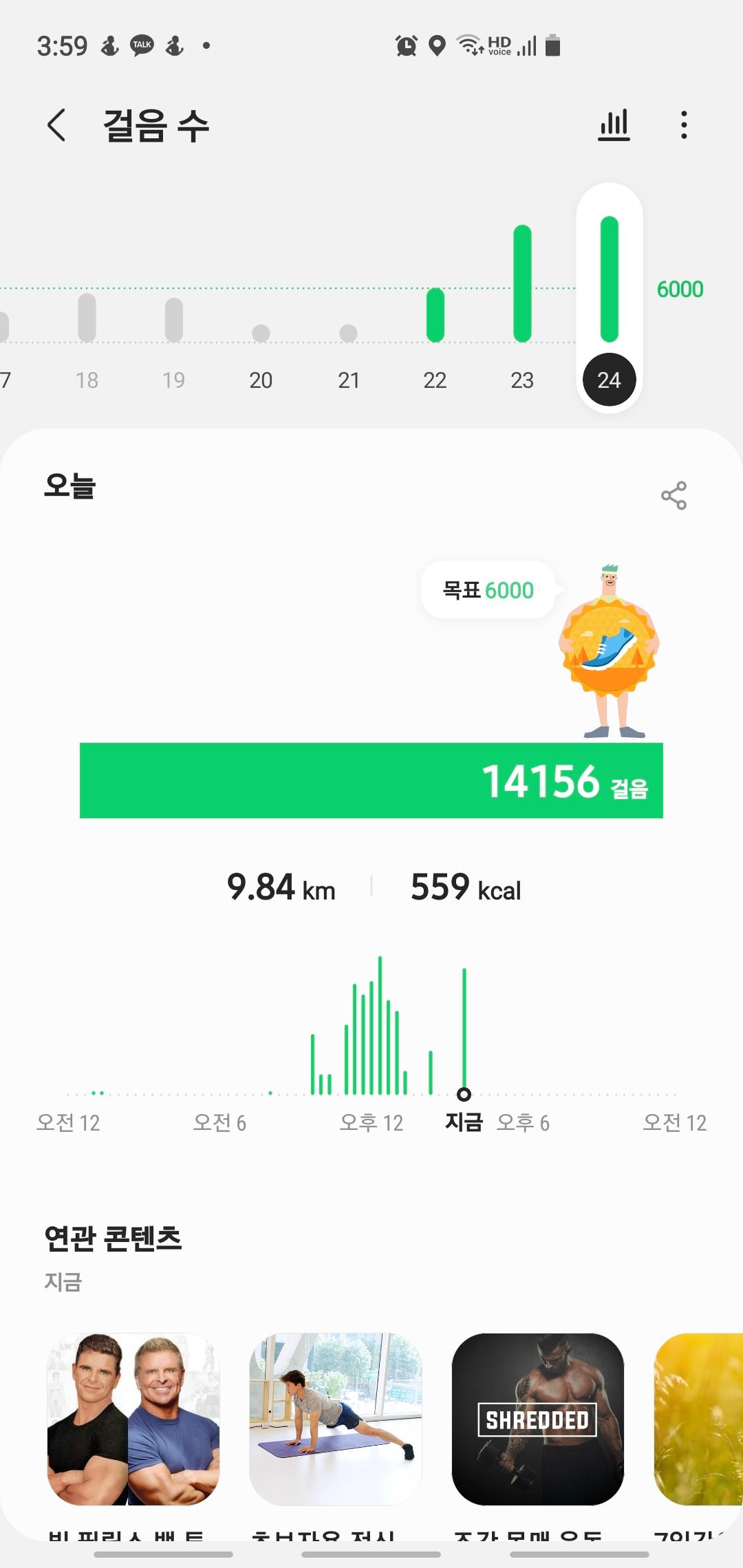Open the SHREDDED workout content card
This screenshot has width=743, height=1568.
(x=537, y=1419)
